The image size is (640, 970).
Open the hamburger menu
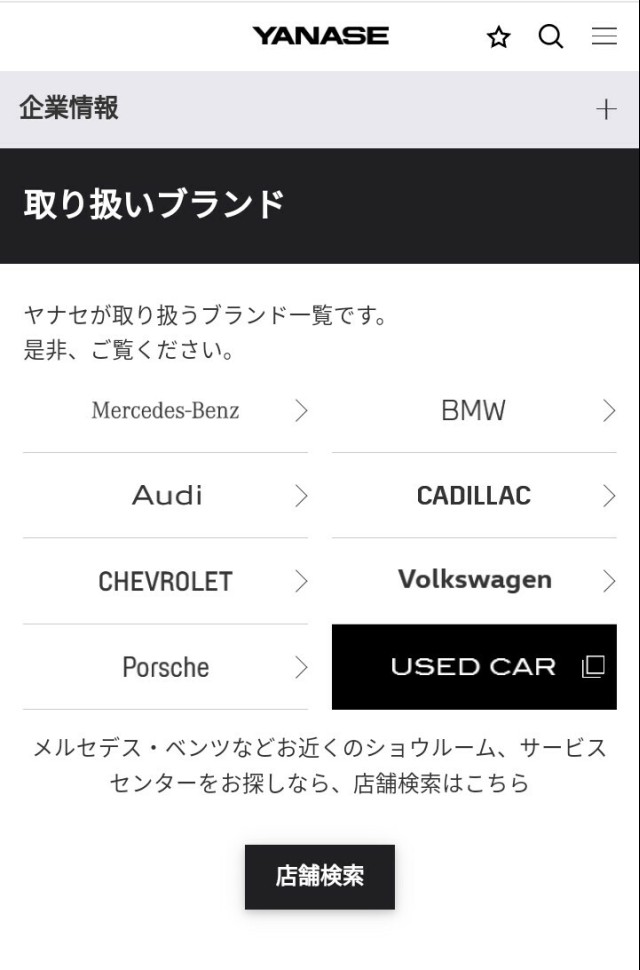point(604,37)
